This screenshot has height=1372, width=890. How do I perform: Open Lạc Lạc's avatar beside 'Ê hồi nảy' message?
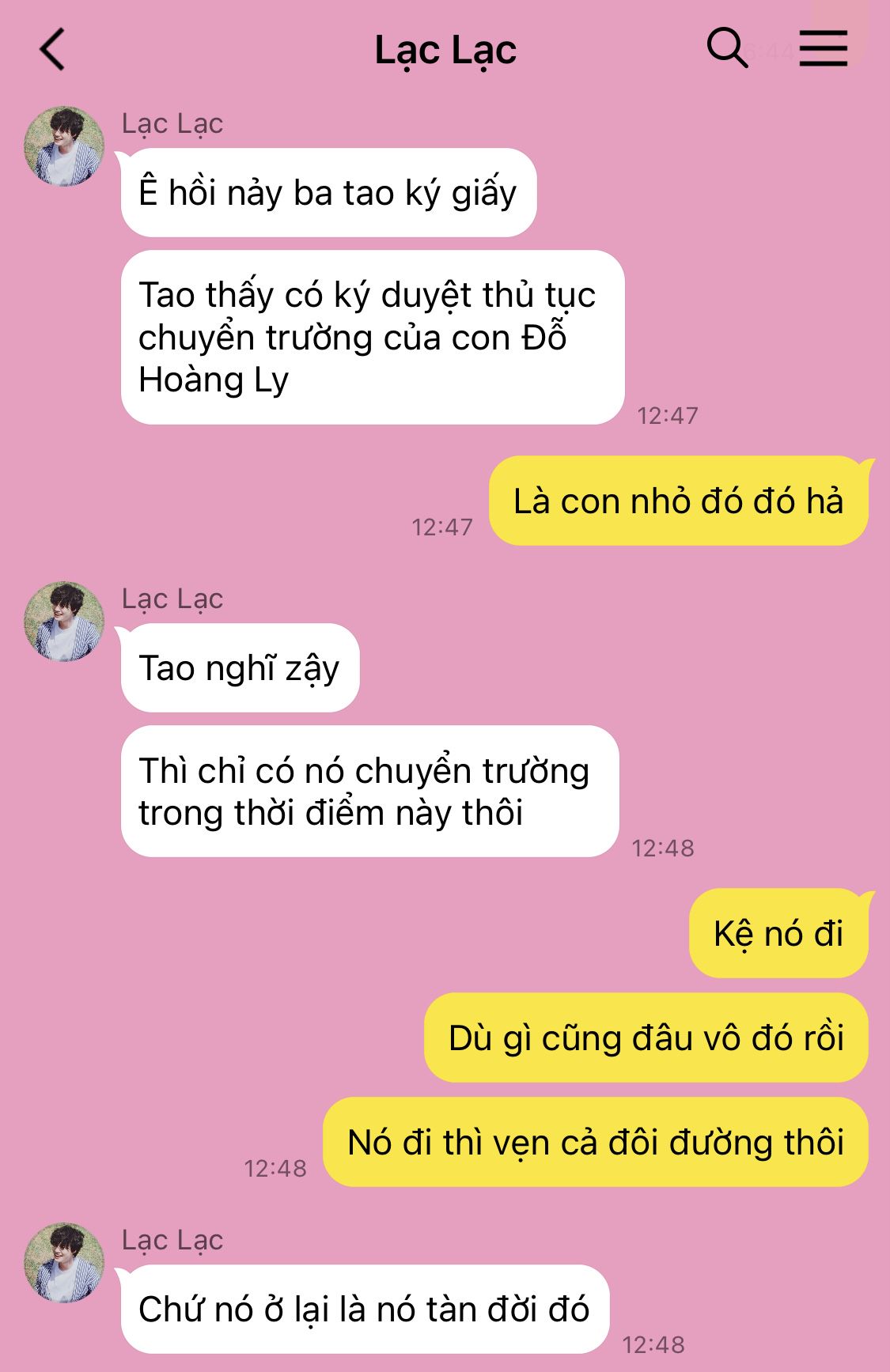click(x=64, y=146)
